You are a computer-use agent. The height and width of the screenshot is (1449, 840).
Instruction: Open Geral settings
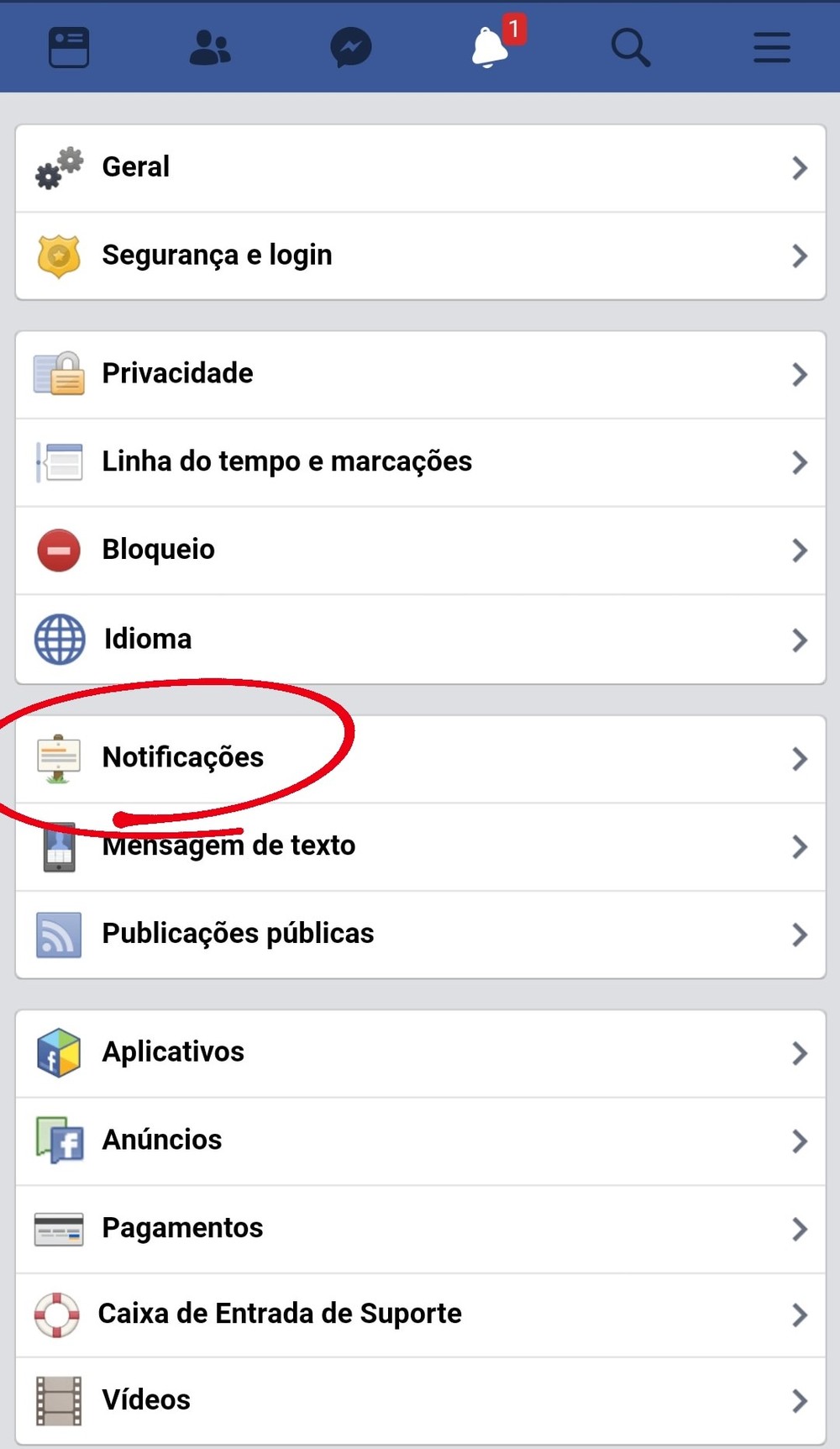(420, 168)
